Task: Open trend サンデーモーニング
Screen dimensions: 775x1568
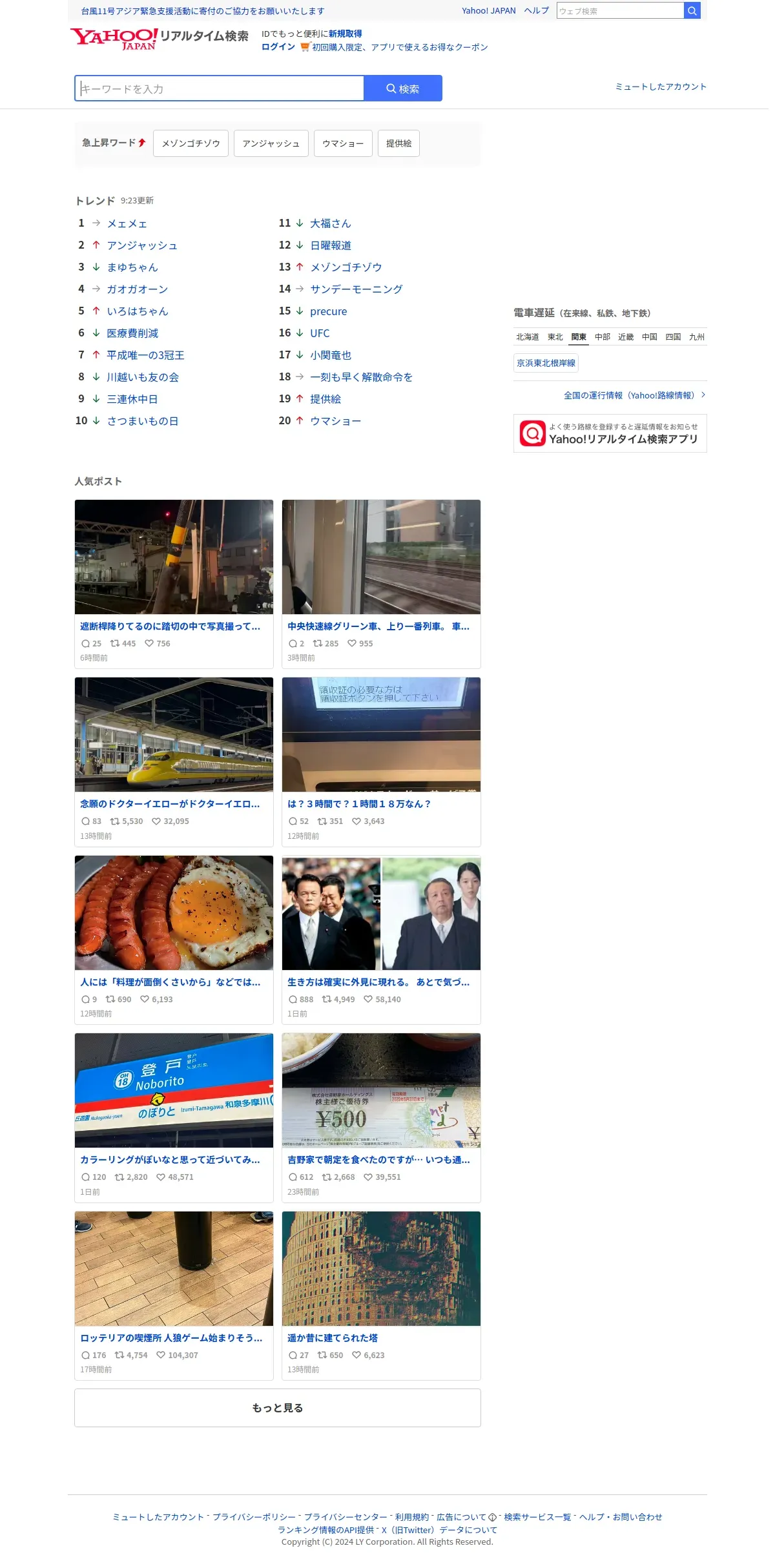Action: [356, 289]
